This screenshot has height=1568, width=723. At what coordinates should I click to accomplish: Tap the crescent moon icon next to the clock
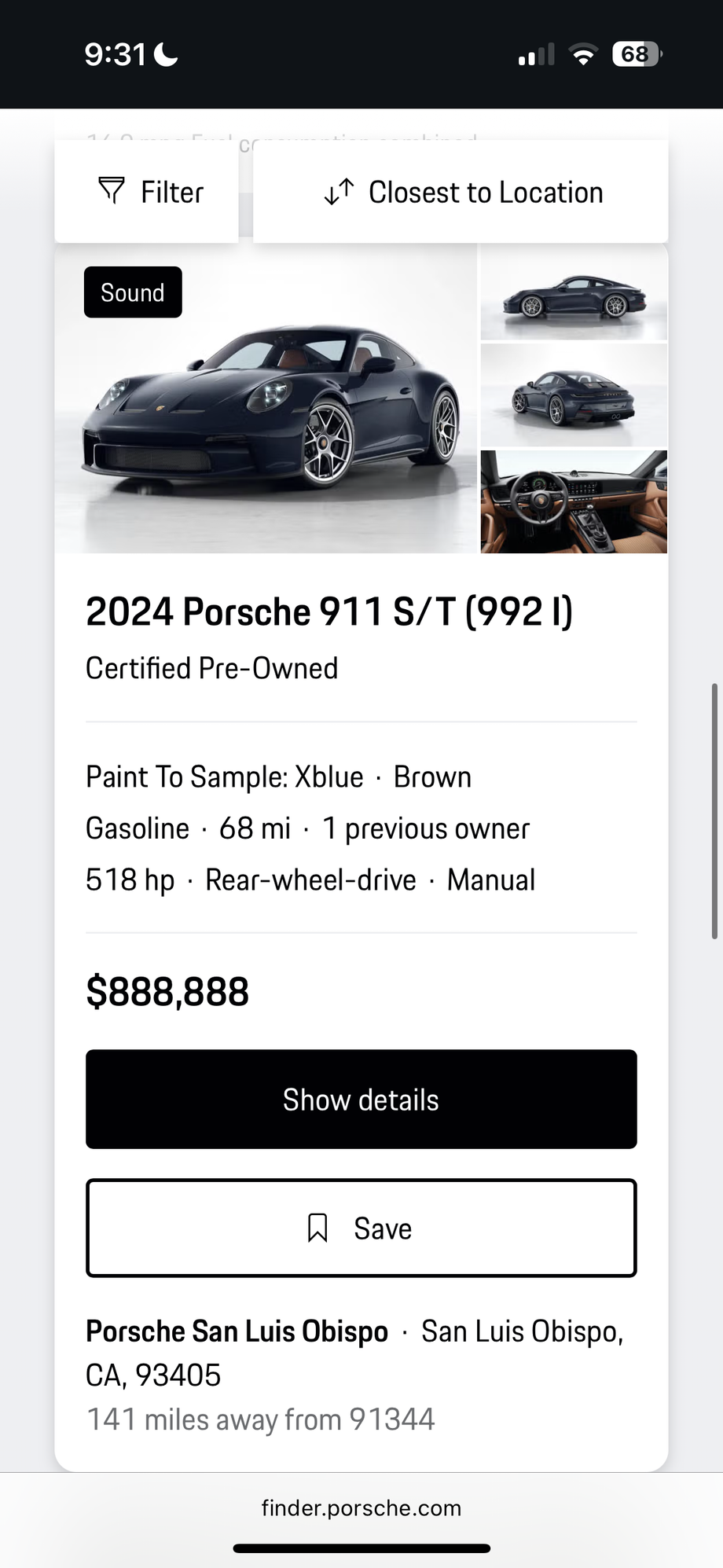click(x=163, y=53)
